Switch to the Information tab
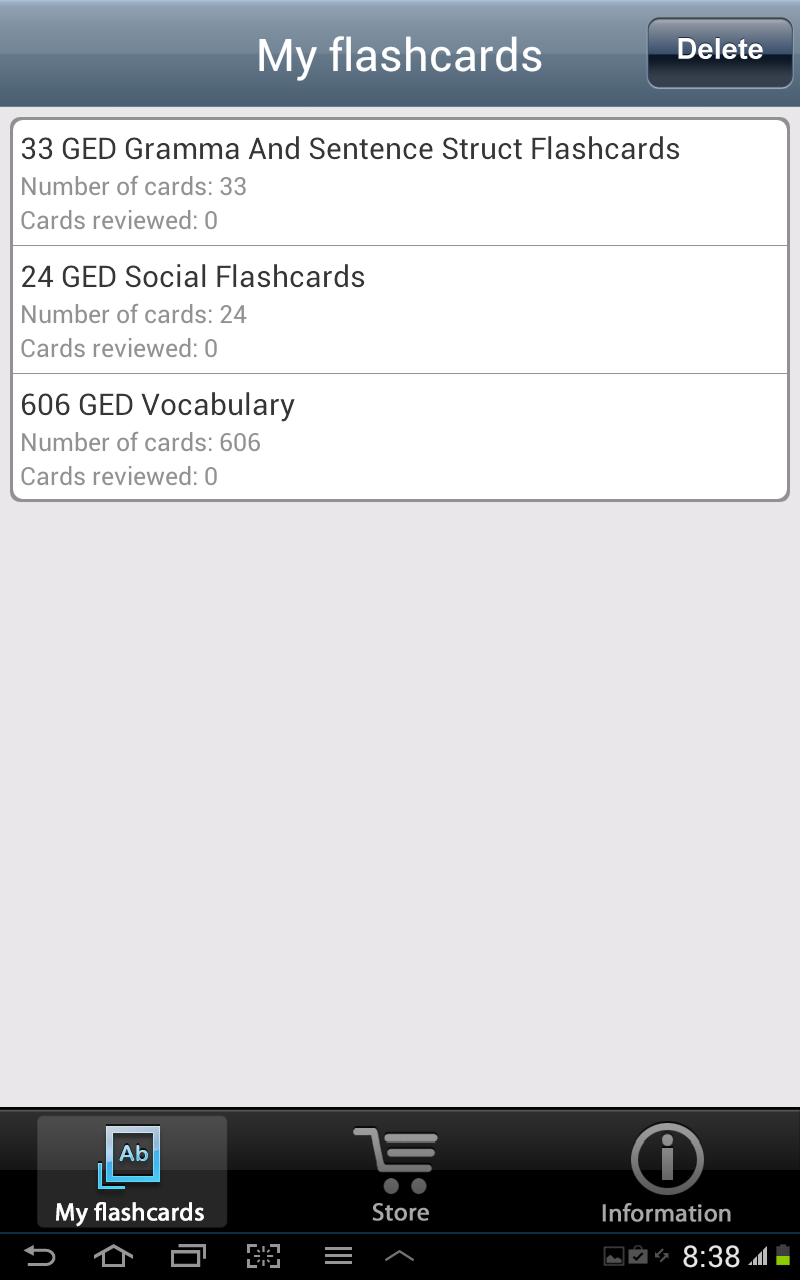The width and height of the screenshot is (800, 1280). (x=666, y=1180)
